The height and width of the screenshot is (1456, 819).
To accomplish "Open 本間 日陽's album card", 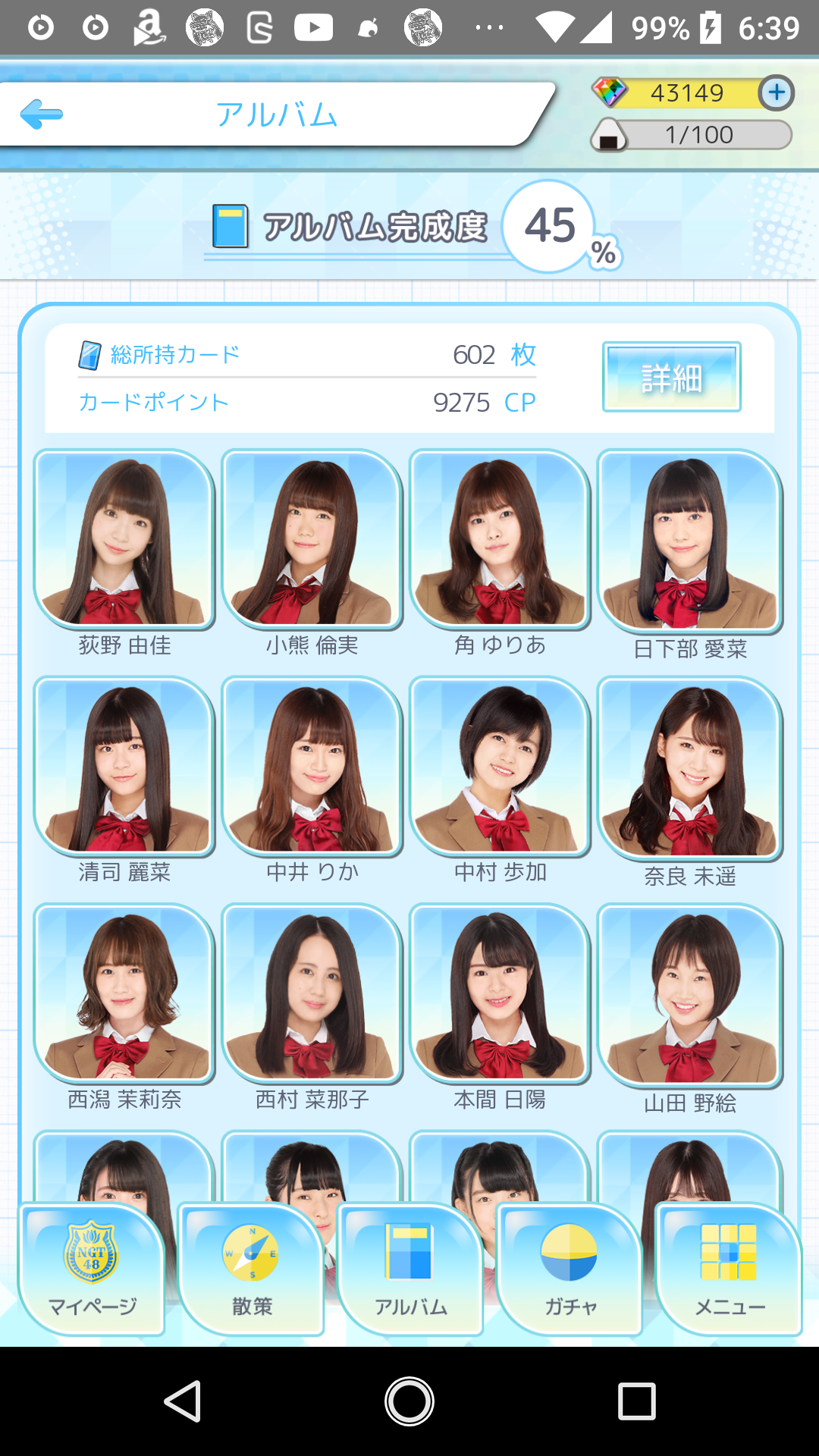I will coord(500,993).
